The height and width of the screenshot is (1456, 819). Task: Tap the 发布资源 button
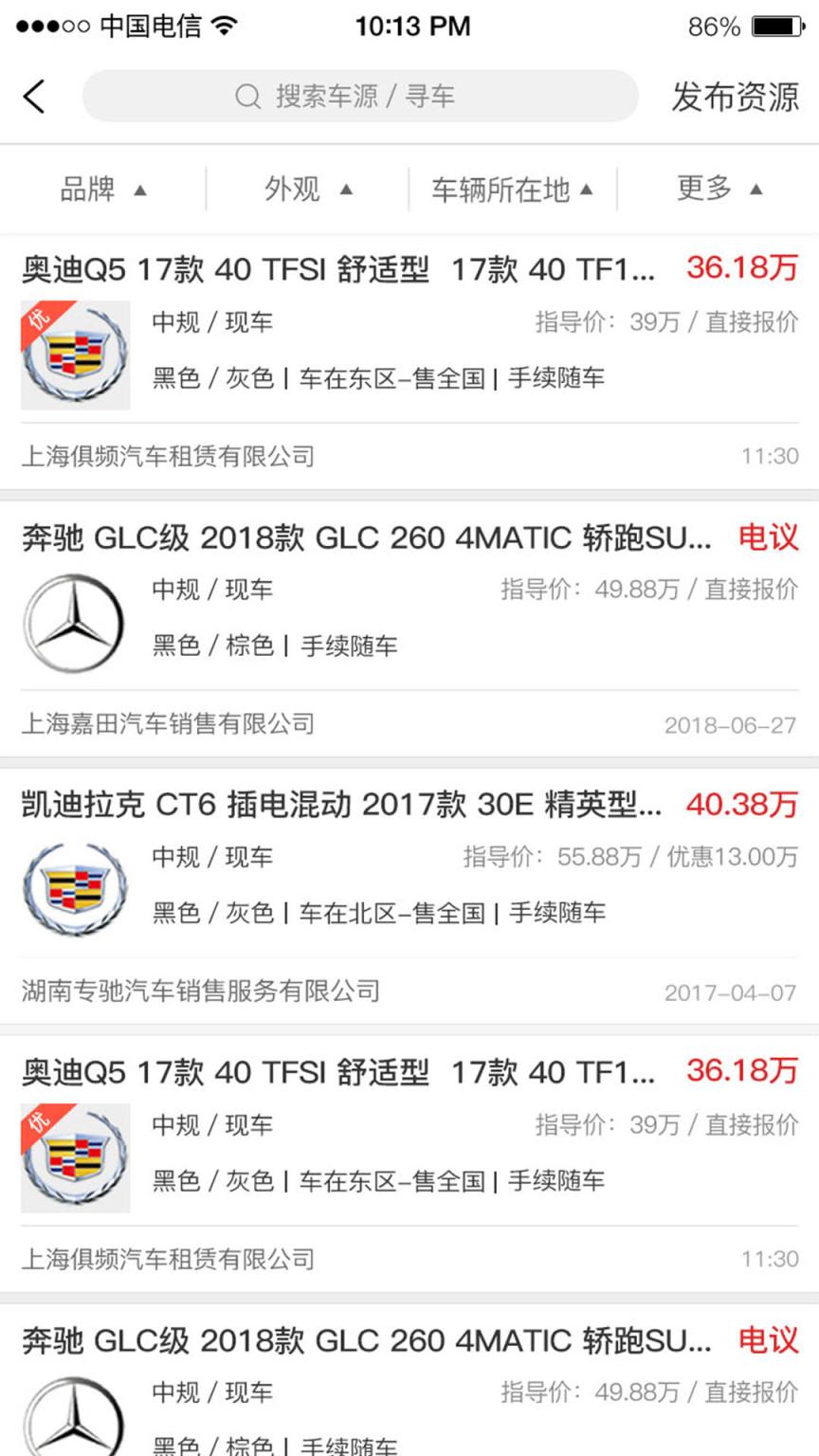[x=737, y=96]
